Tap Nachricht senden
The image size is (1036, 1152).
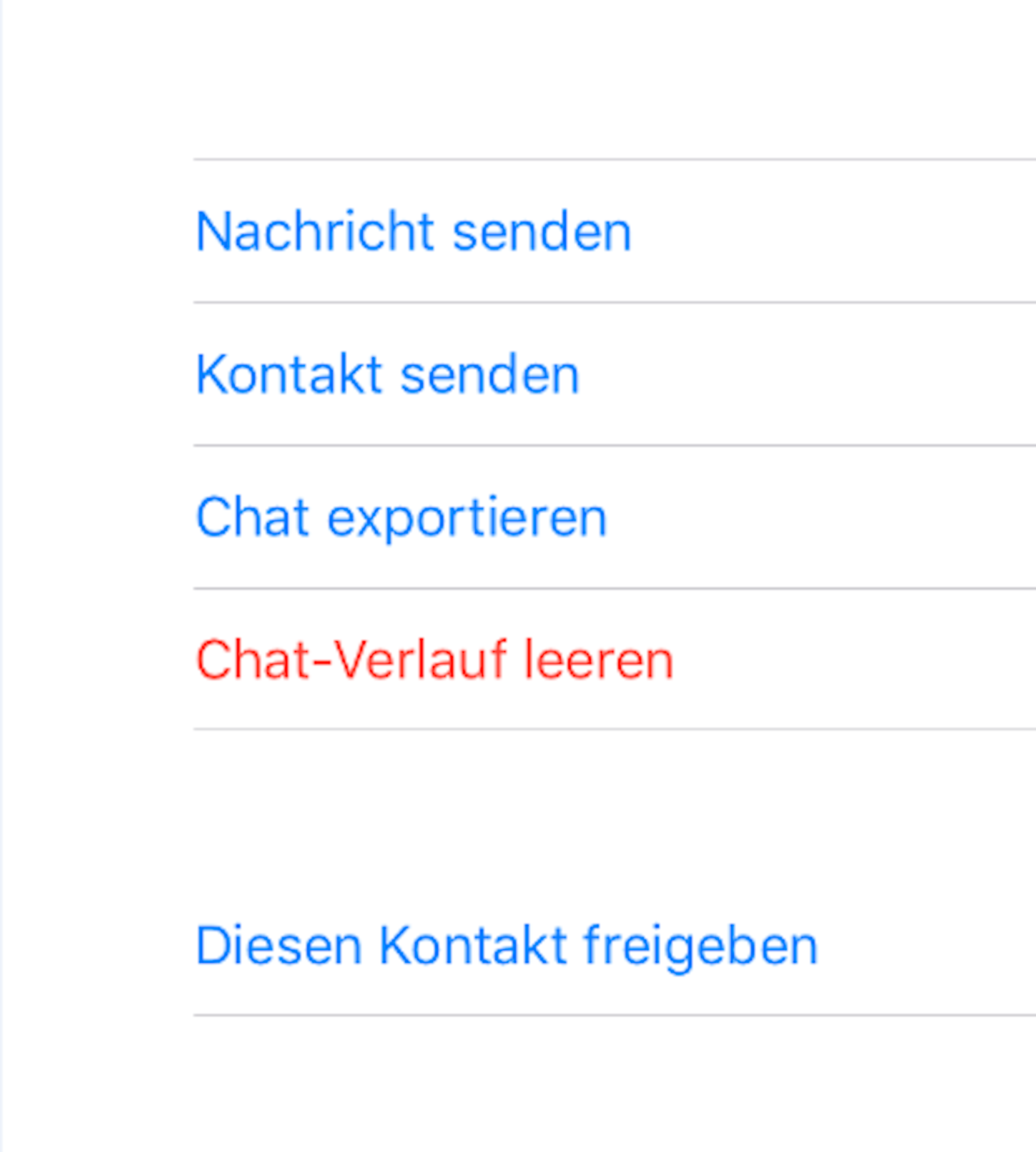413,231
